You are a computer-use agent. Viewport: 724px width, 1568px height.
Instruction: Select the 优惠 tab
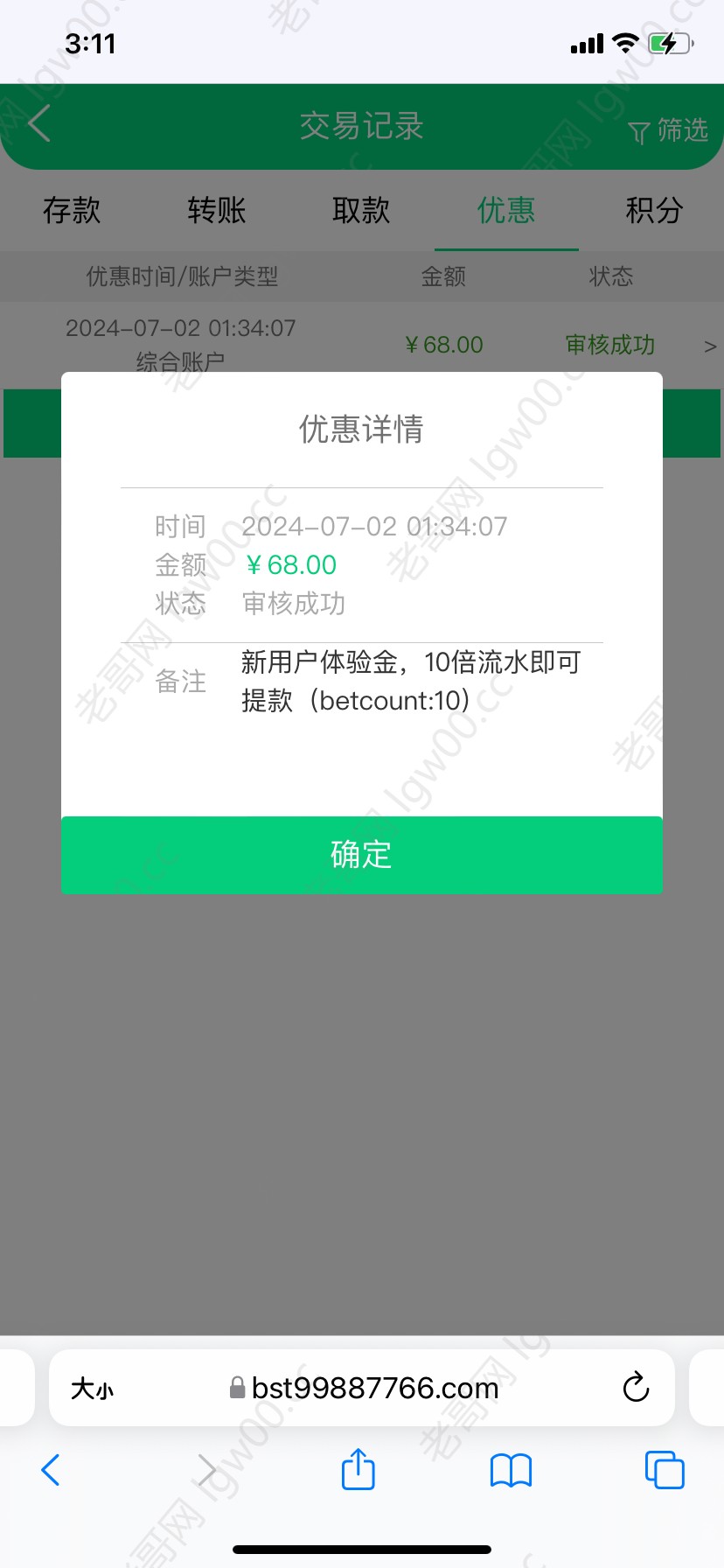[x=506, y=210]
